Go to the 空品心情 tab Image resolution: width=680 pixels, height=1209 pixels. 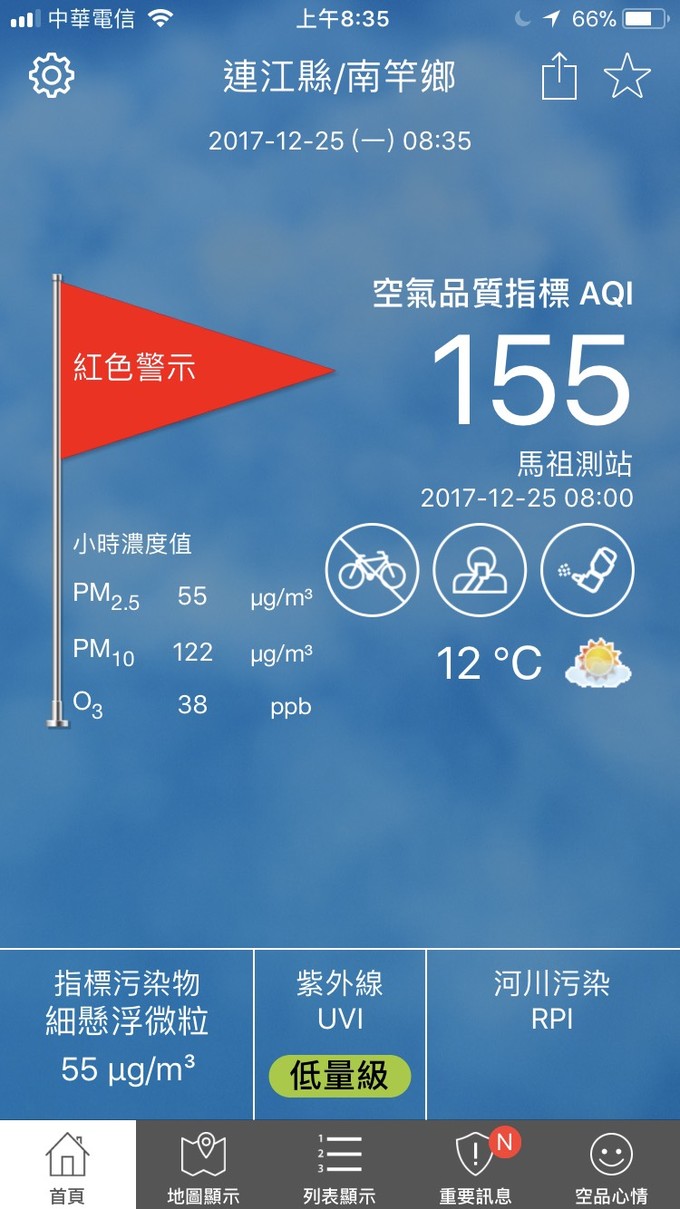pos(611,1165)
